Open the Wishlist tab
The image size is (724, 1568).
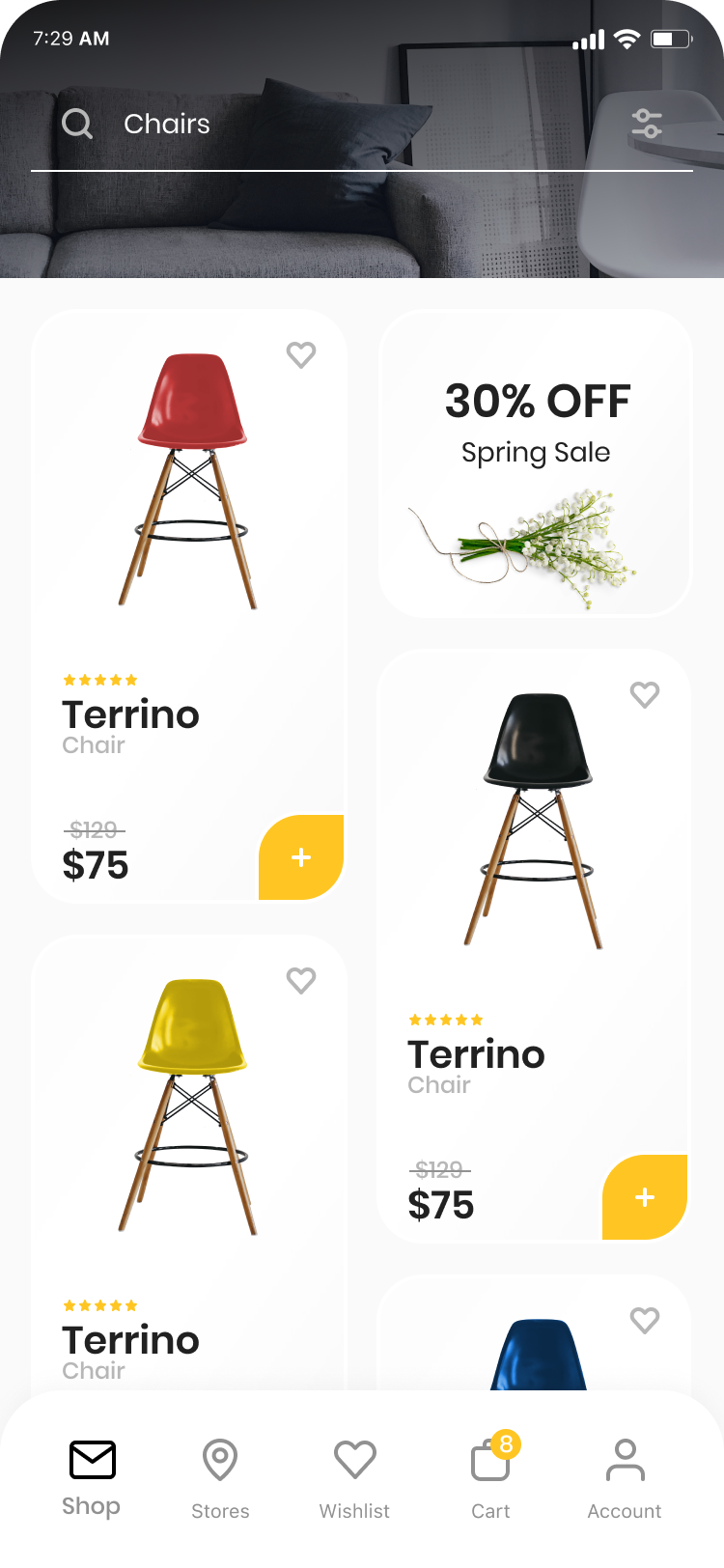click(354, 1477)
